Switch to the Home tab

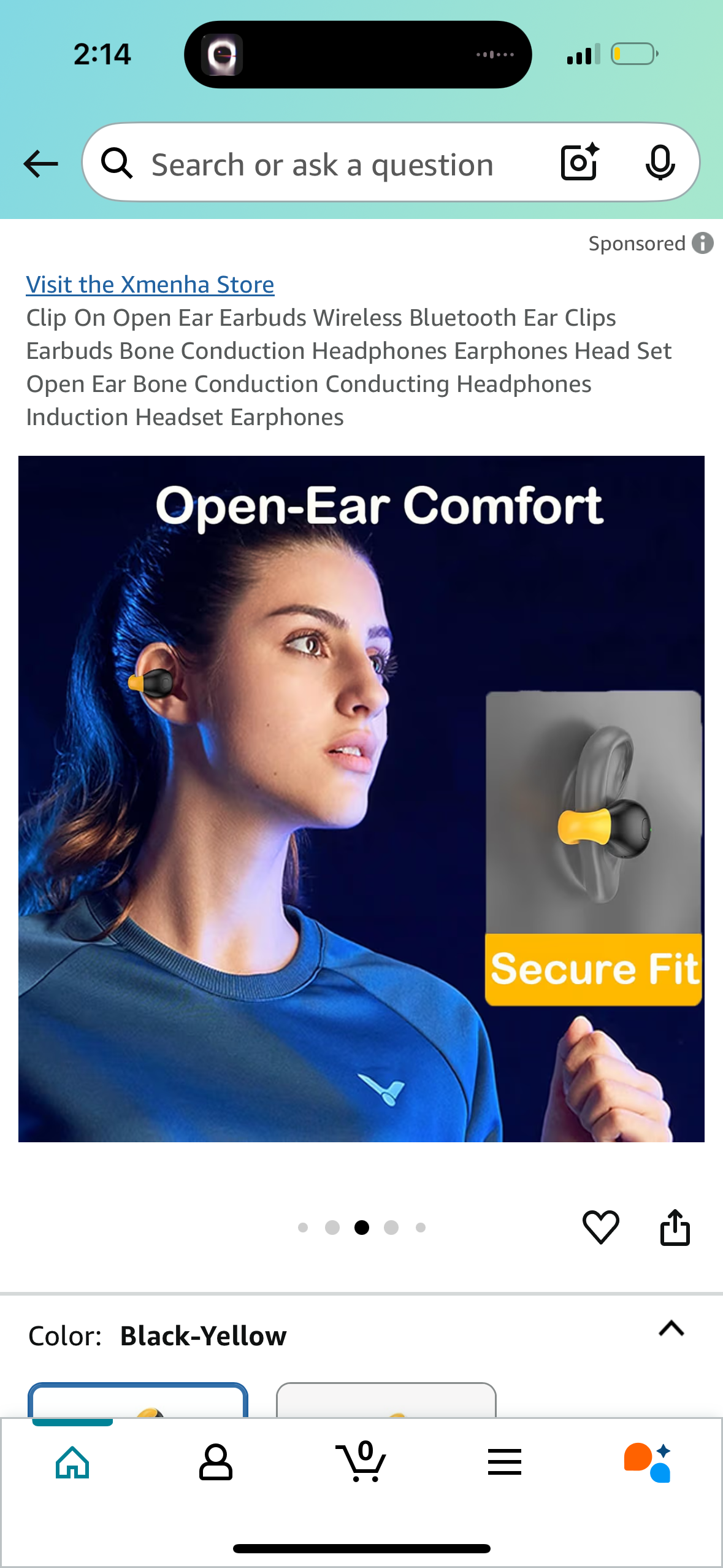coord(74,1462)
